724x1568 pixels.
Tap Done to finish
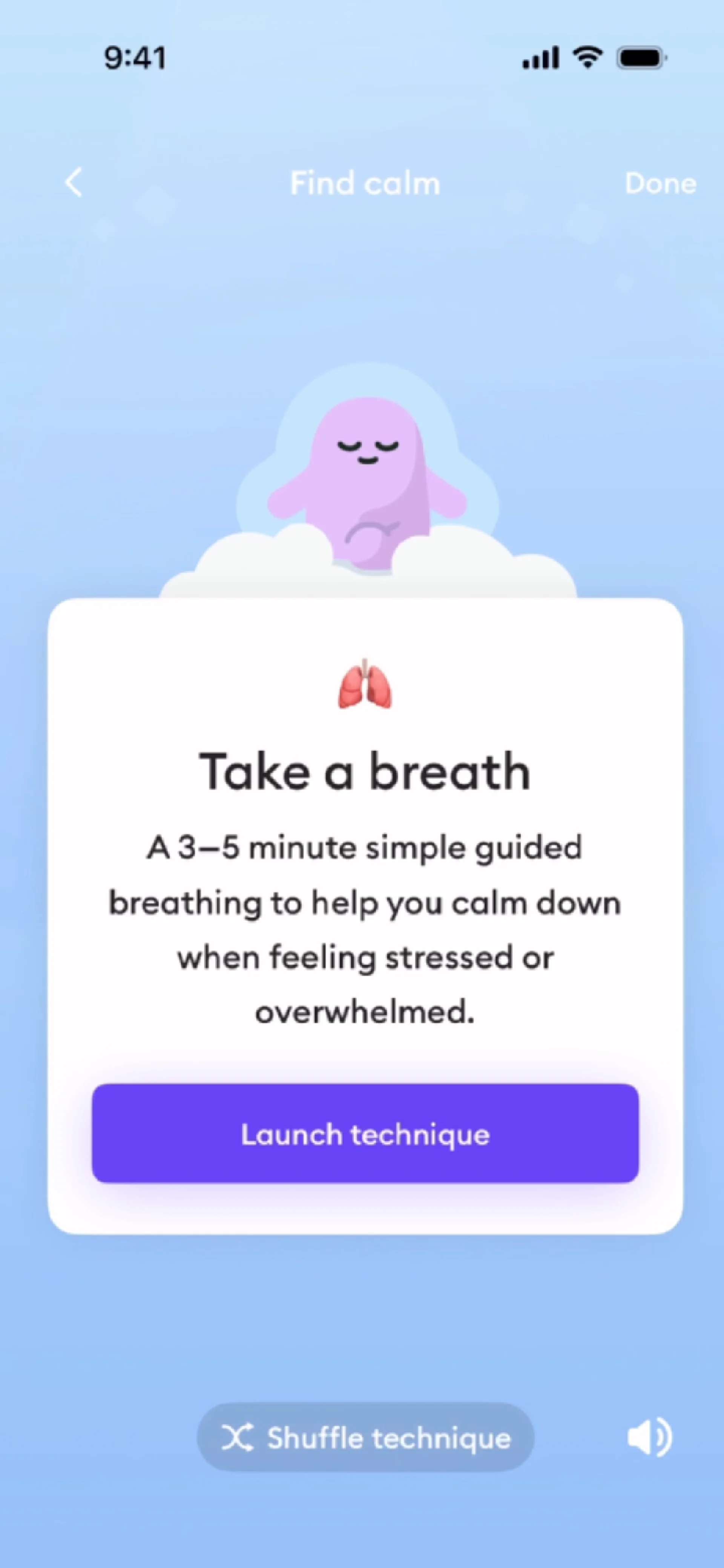[x=660, y=183]
